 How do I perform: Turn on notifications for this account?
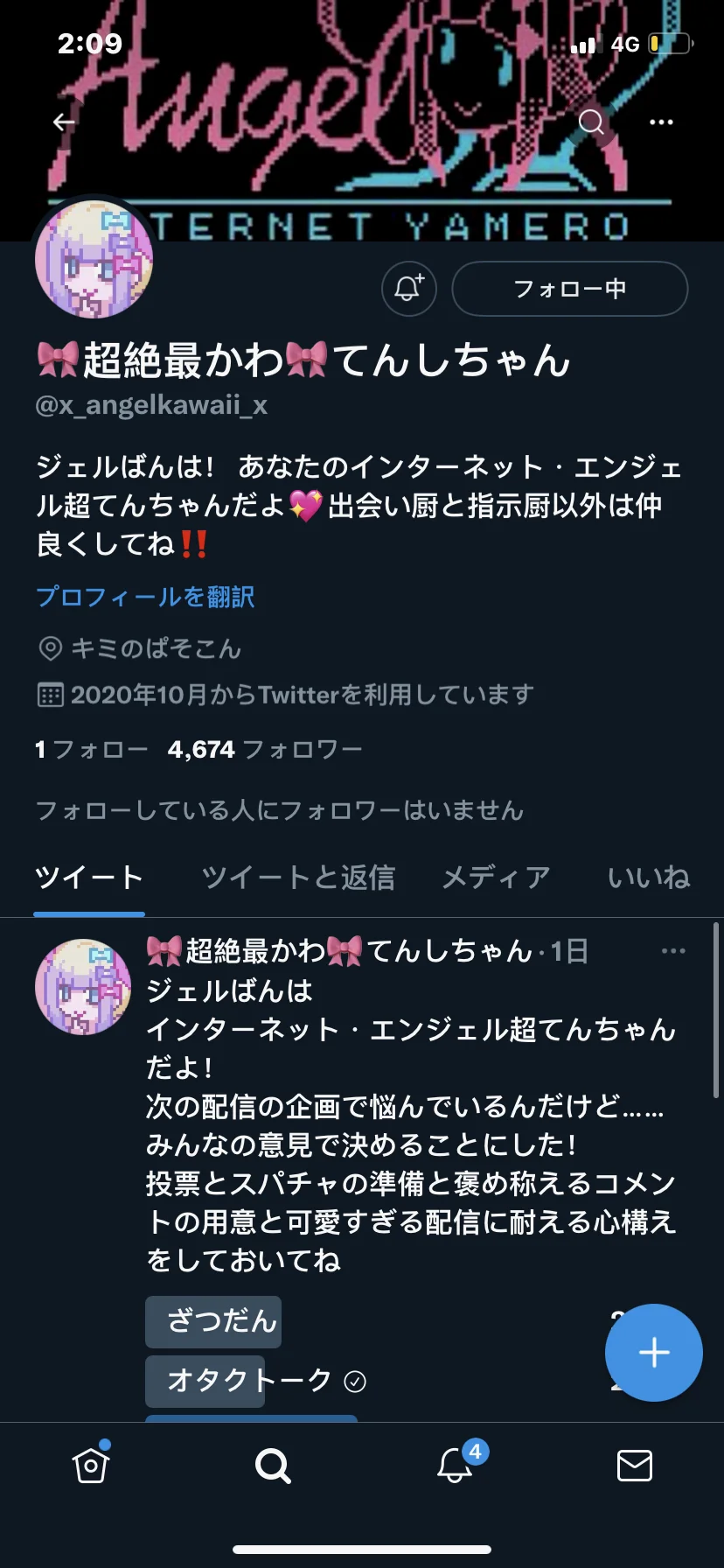408,288
